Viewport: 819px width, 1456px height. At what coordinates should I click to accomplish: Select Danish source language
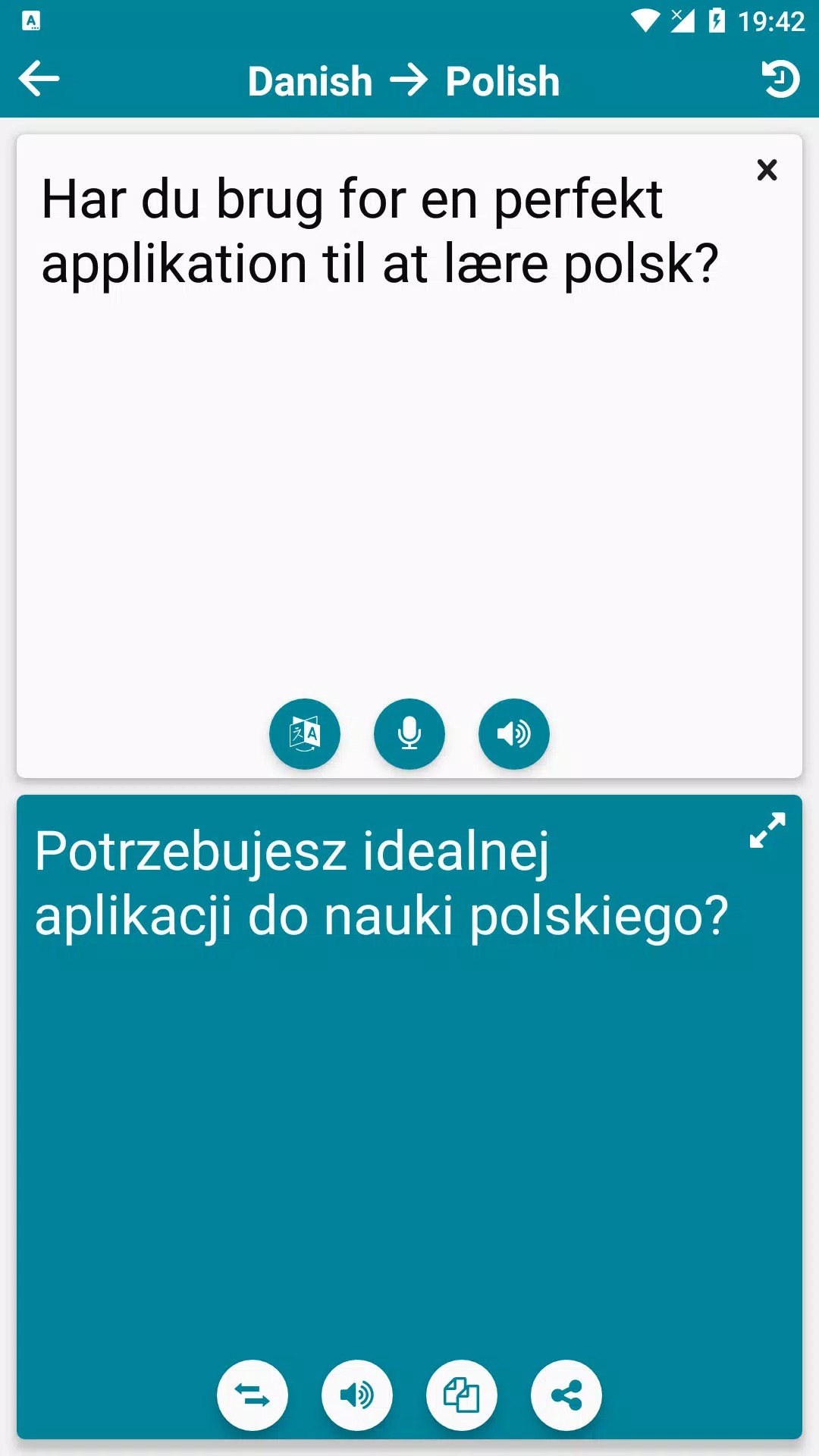point(310,81)
